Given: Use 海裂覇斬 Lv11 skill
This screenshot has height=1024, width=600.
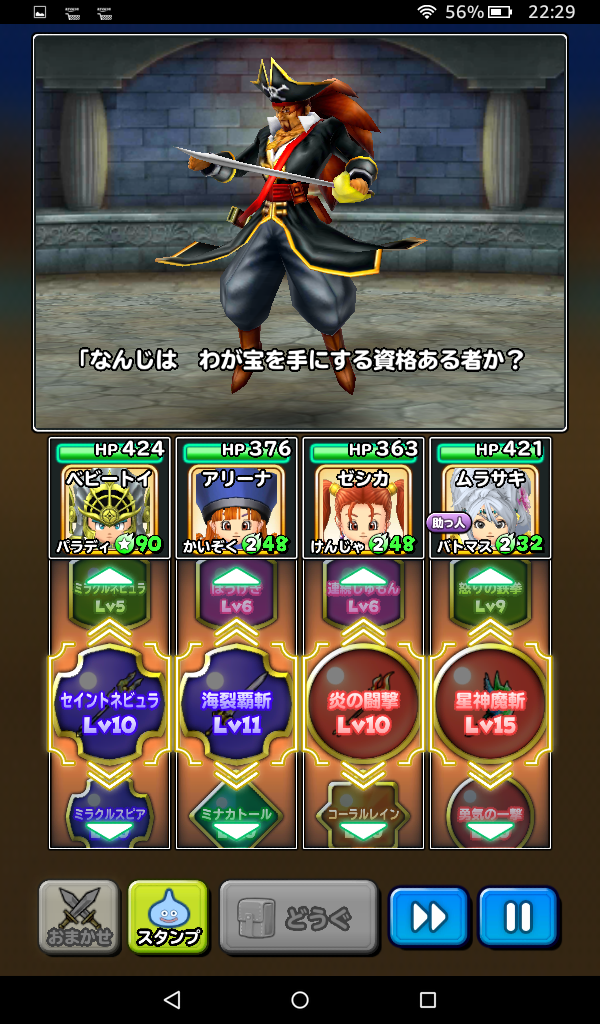Looking at the screenshot, I should (x=236, y=710).
